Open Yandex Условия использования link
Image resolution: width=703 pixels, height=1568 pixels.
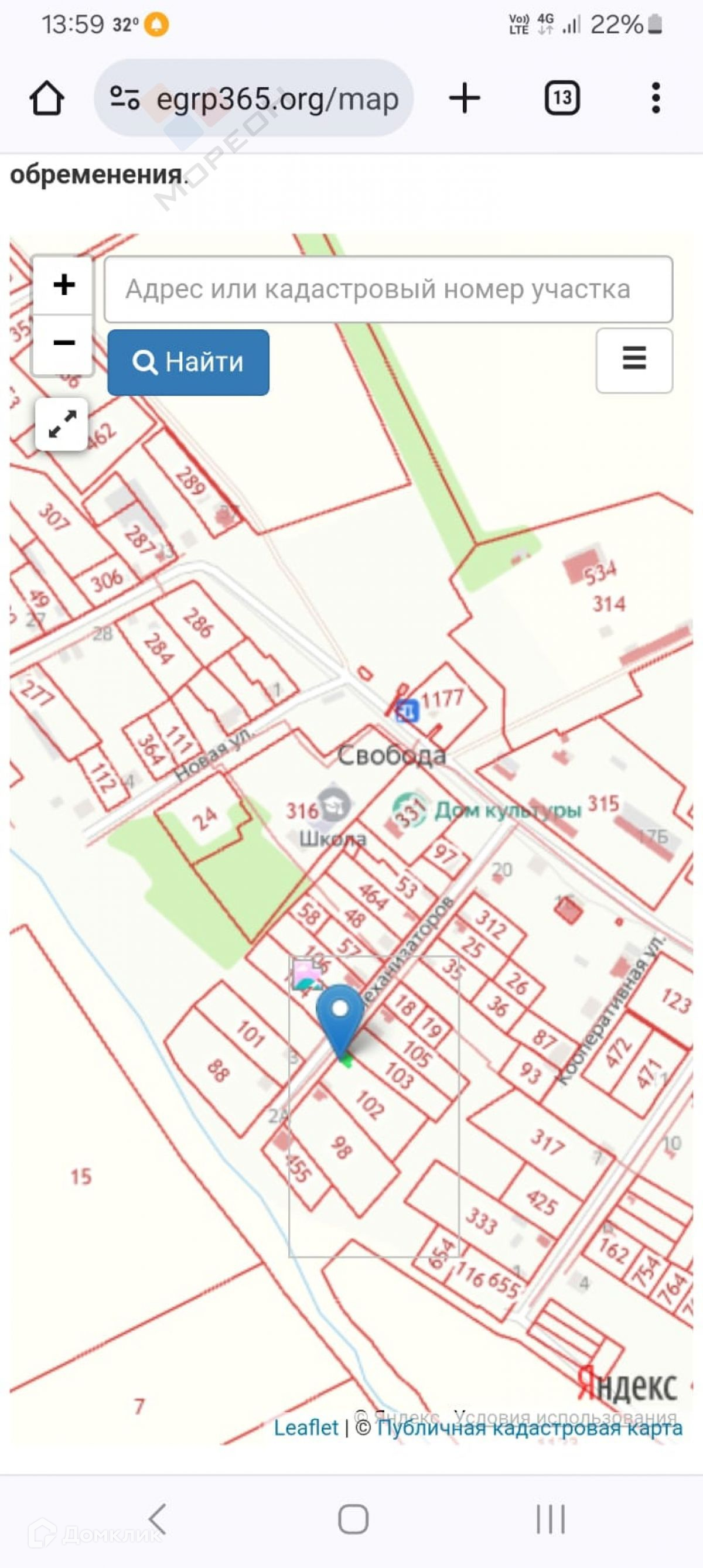point(565,1416)
